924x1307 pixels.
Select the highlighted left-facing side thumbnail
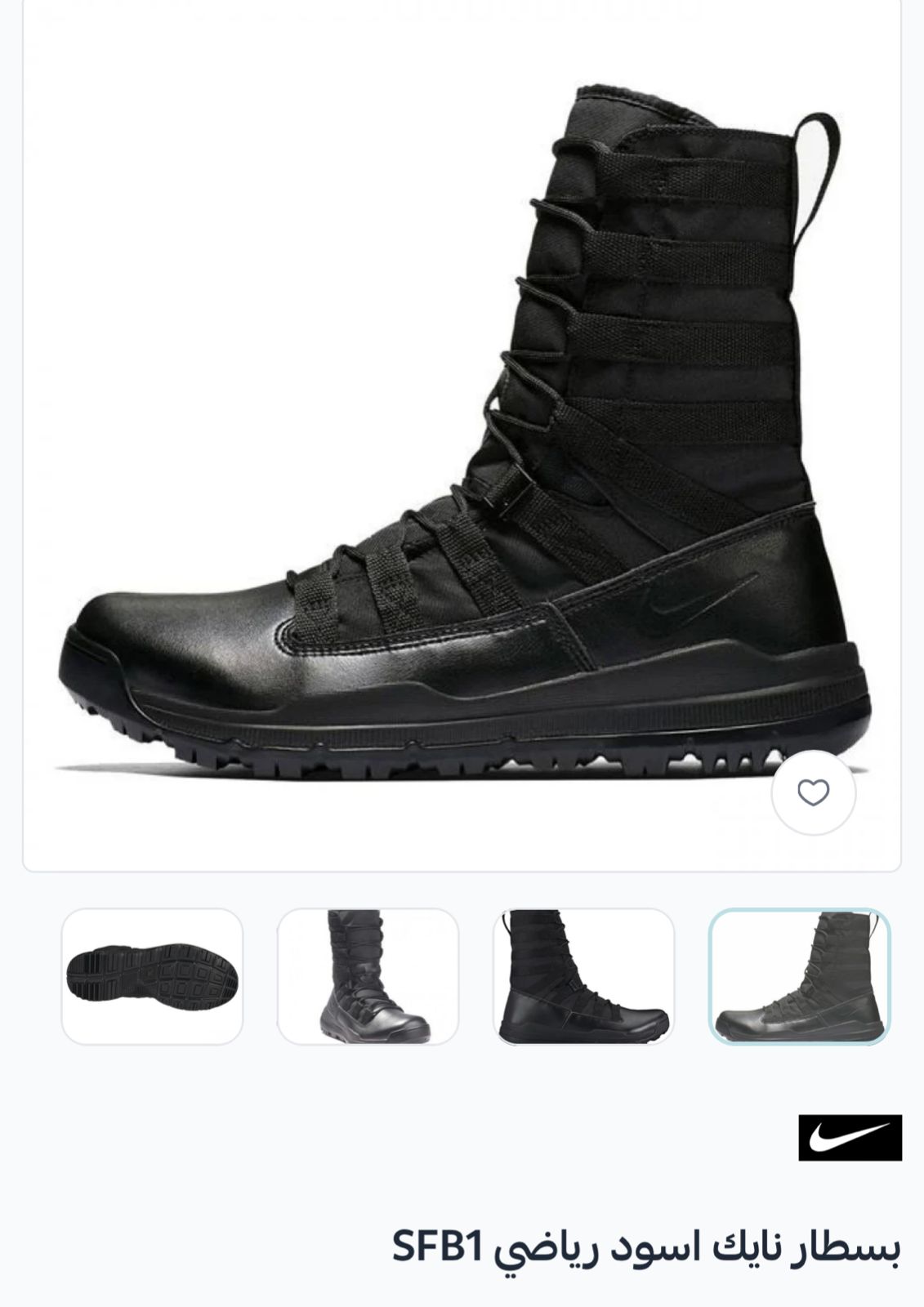[799, 976]
